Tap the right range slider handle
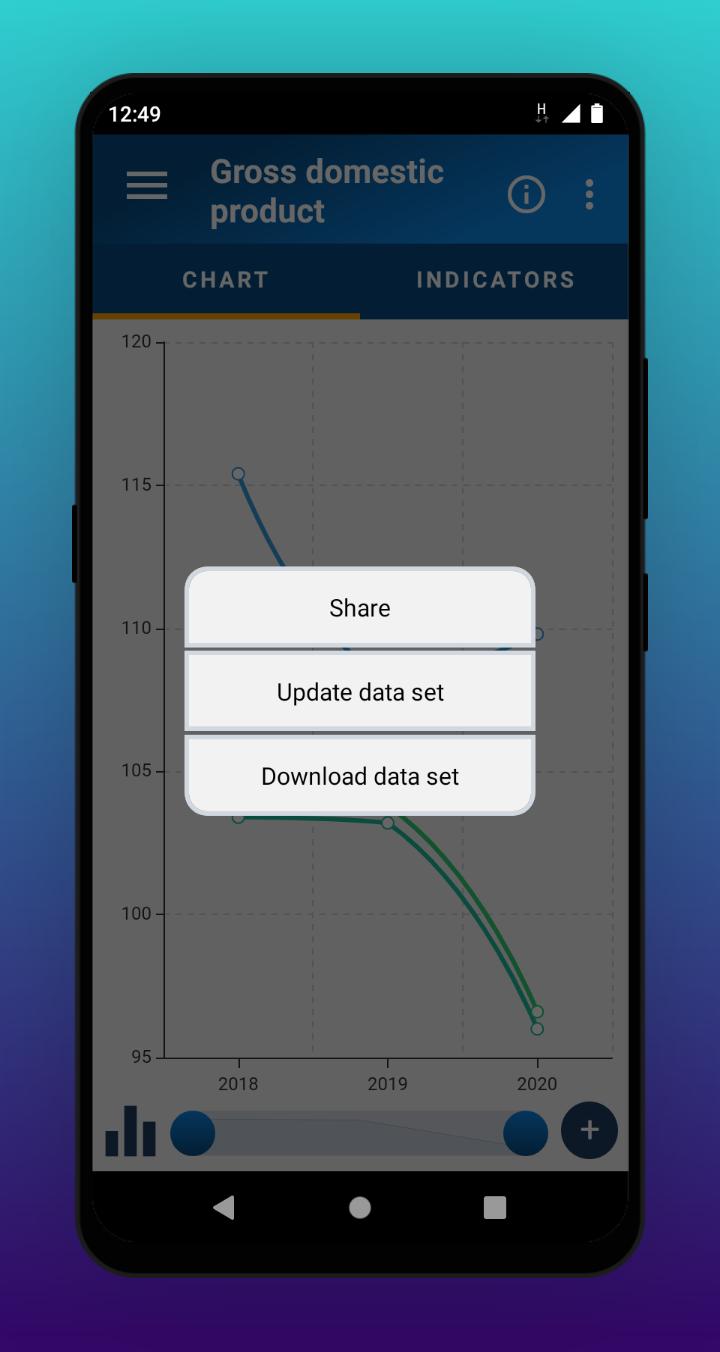720x1352 pixels. [x=525, y=1134]
